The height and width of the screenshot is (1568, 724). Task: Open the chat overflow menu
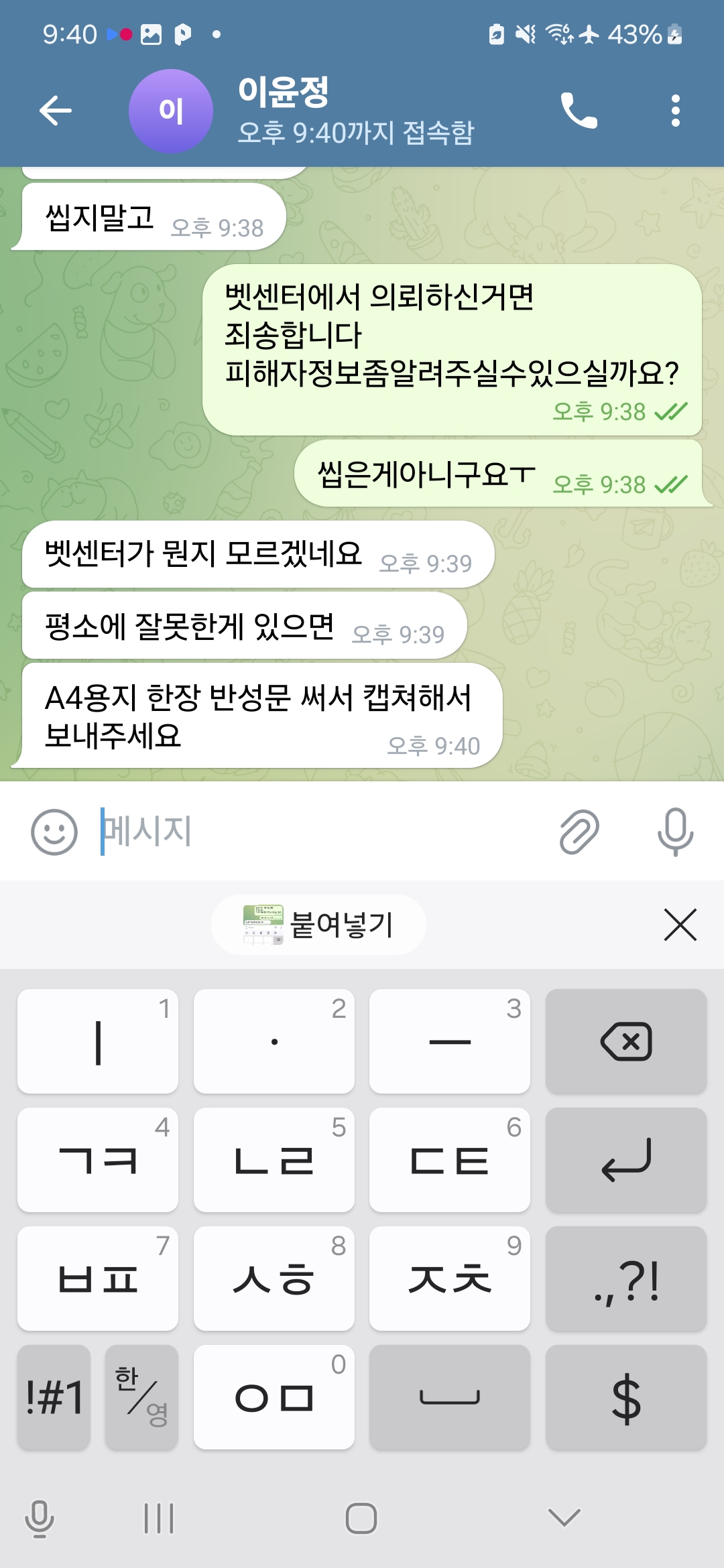[x=675, y=111]
